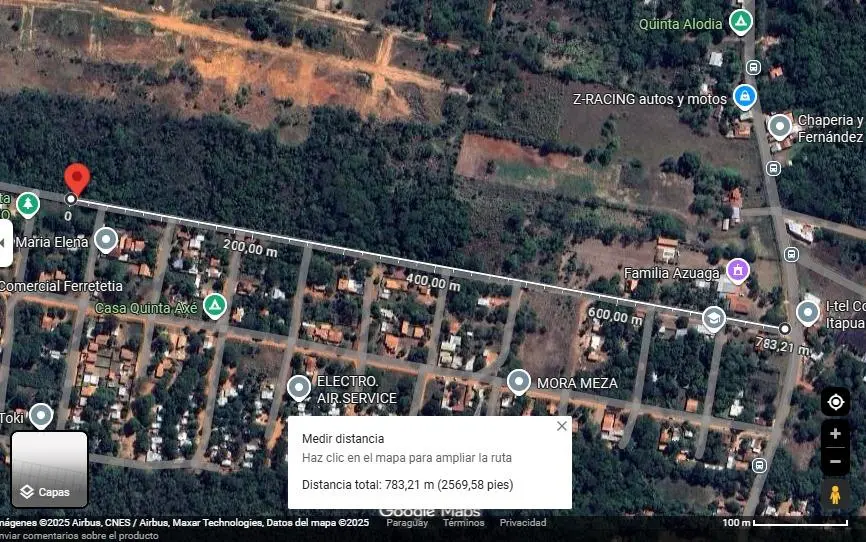Screen dimensions: 866x542
Task: Open the MORA MEZA place marker
Action: (x=518, y=382)
